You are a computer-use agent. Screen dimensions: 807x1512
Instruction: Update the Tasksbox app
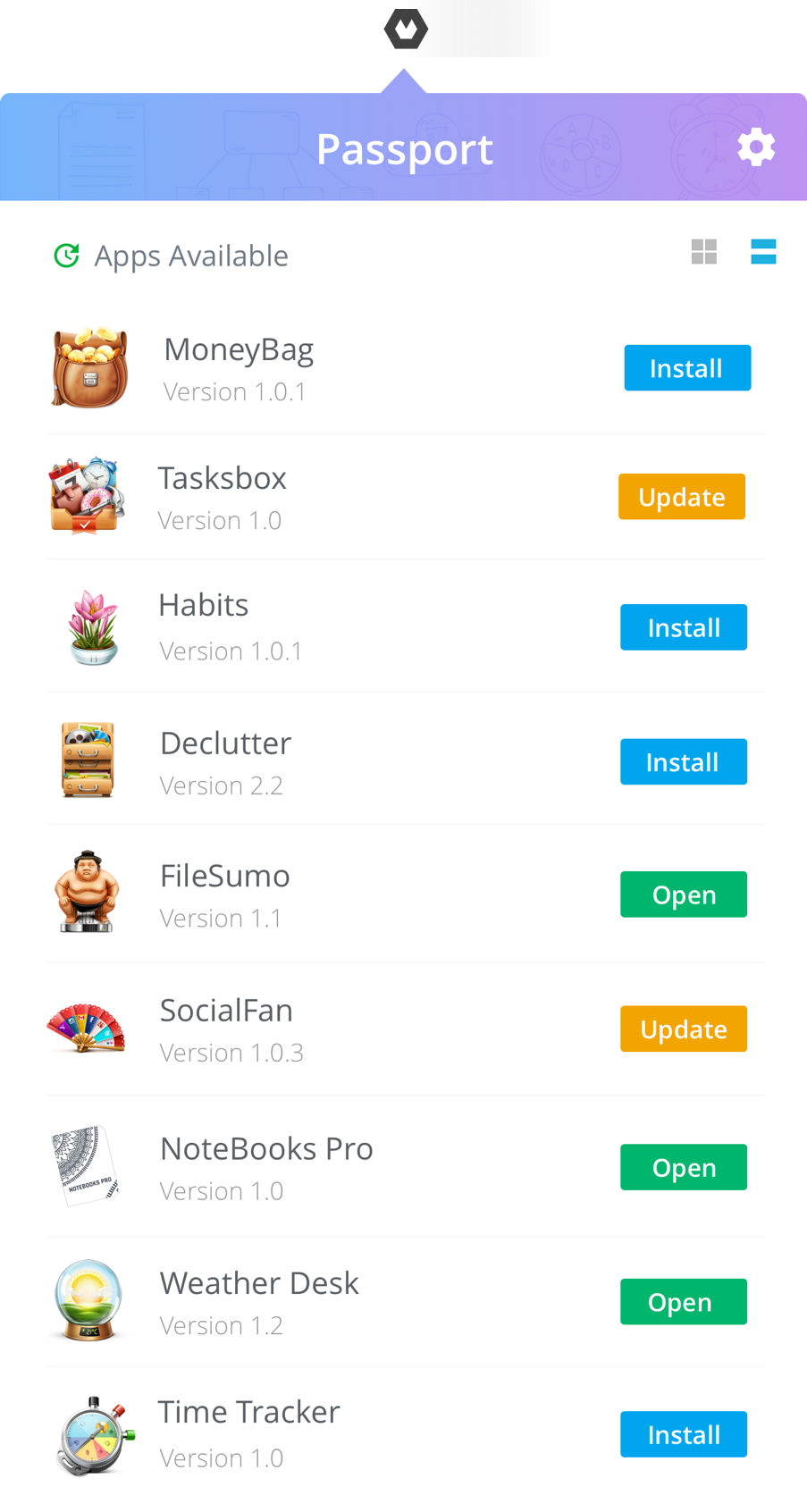681,497
